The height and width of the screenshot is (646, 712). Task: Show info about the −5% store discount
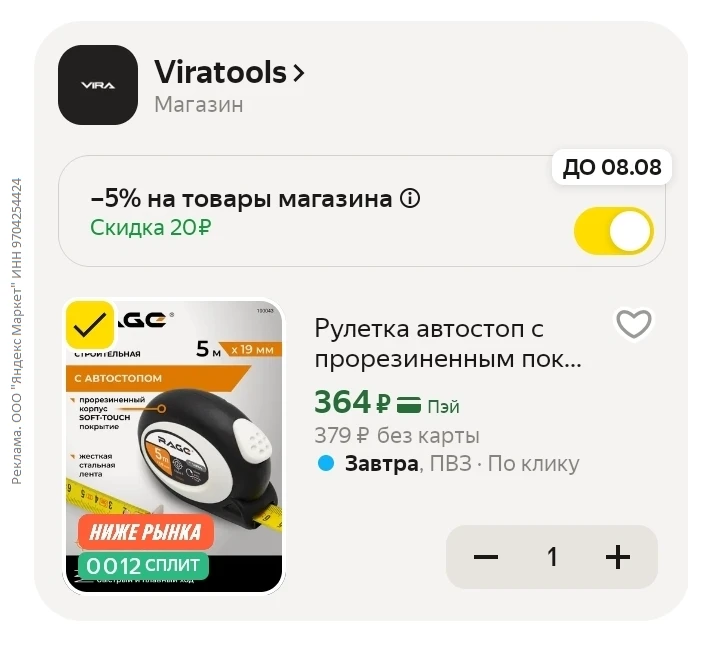(410, 198)
